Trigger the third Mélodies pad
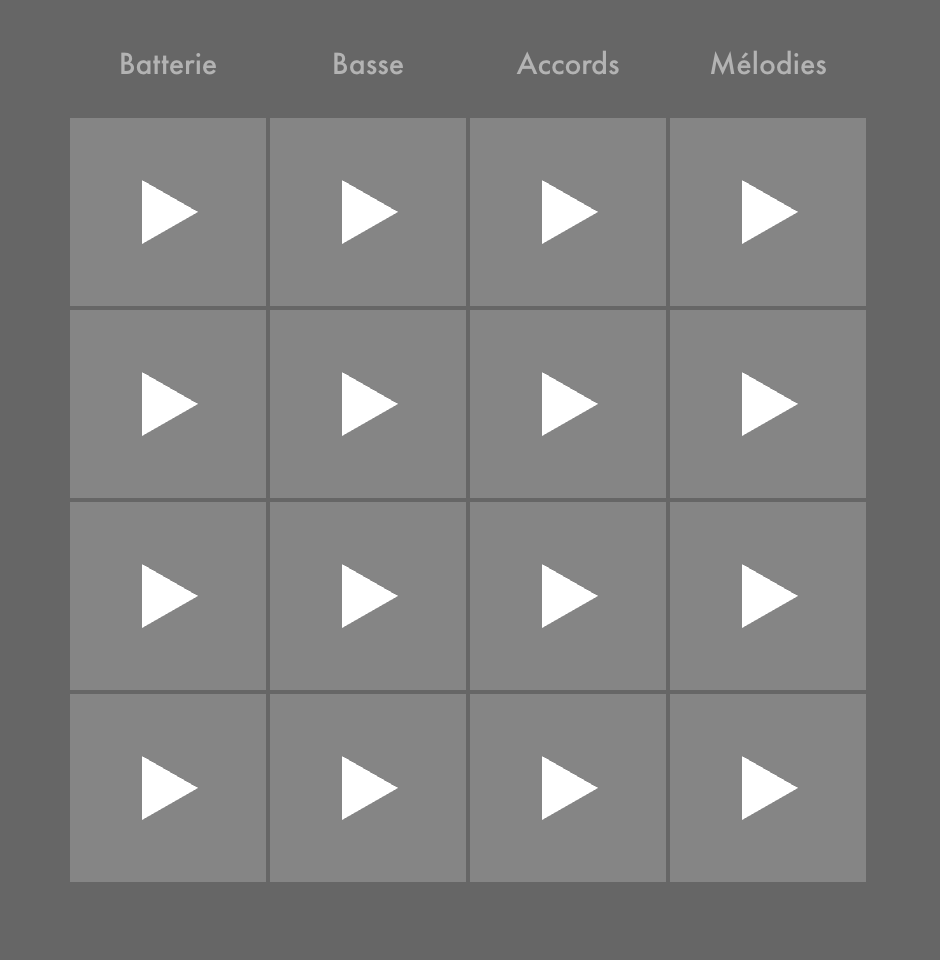 tap(768, 596)
